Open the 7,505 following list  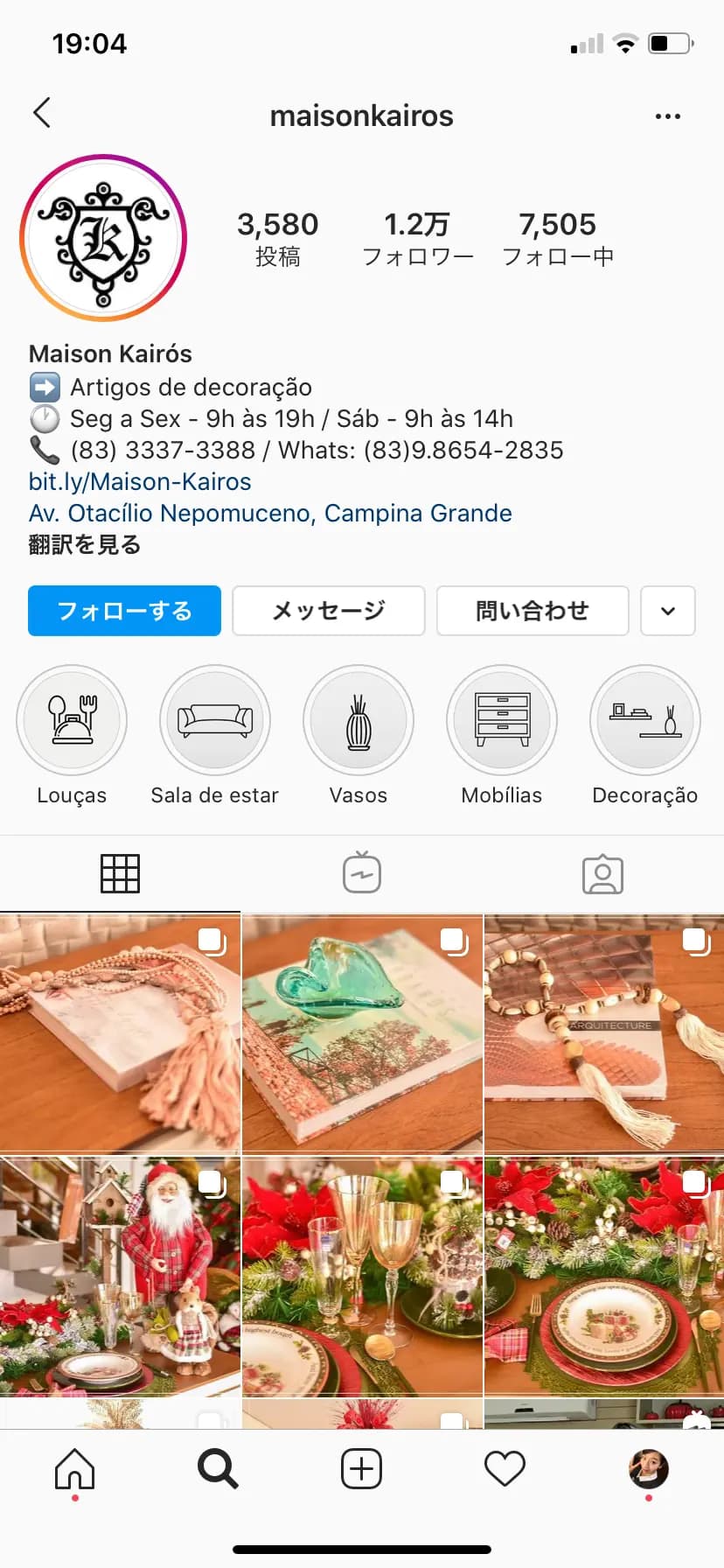557,238
